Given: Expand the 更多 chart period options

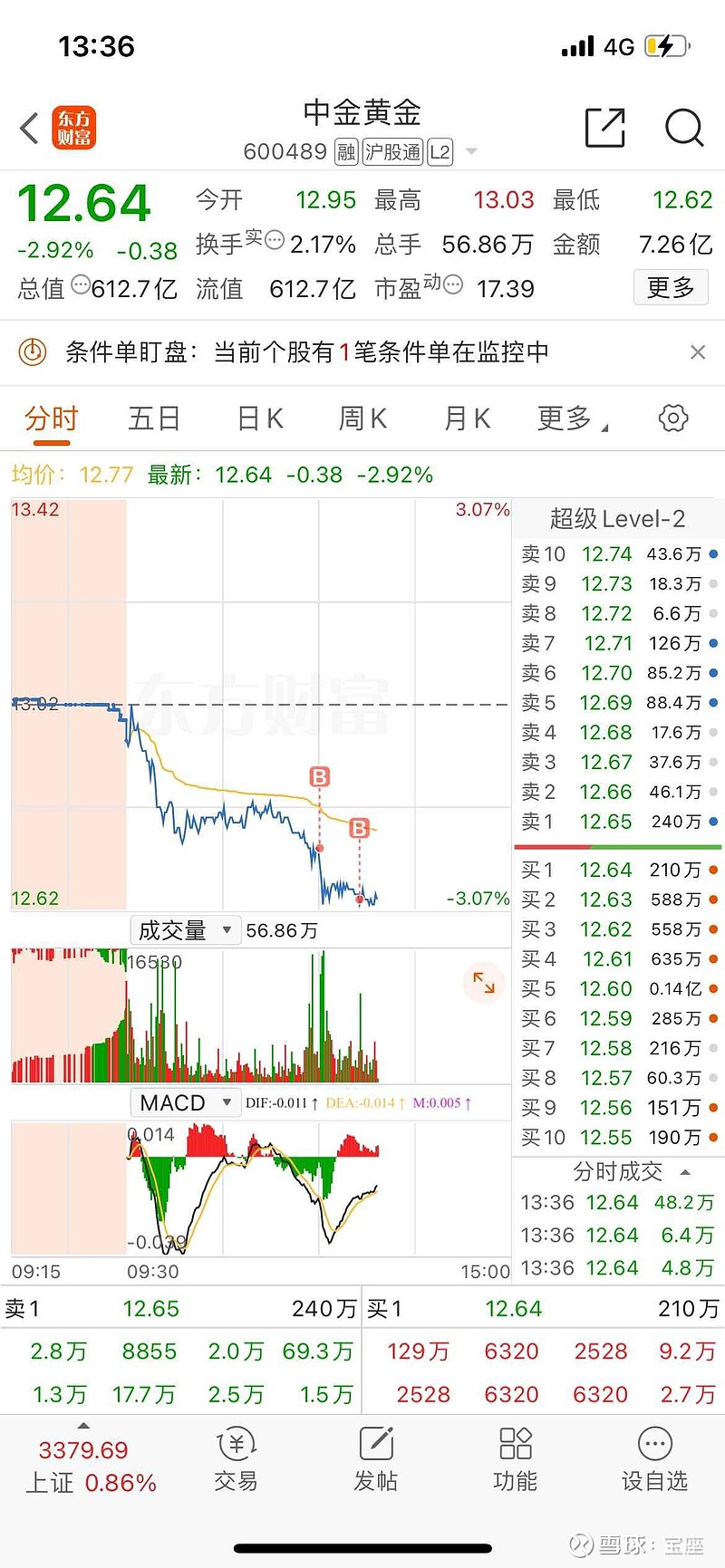Looking at the screenshot, I should pyautogui.click(x=571, y=418).
